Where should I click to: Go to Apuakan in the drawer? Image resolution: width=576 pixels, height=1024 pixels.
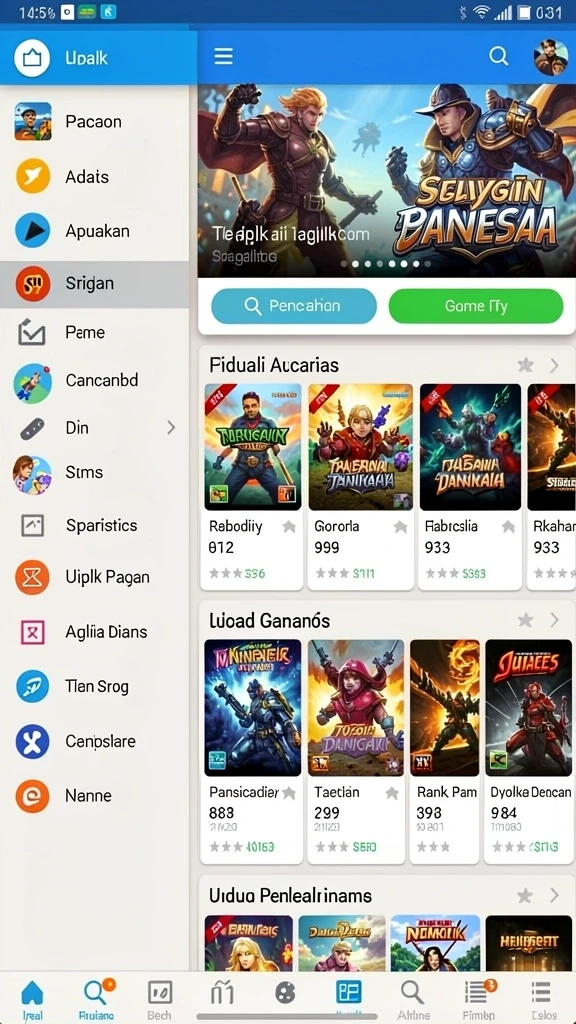pyautogui.click(x=95, y=231)
